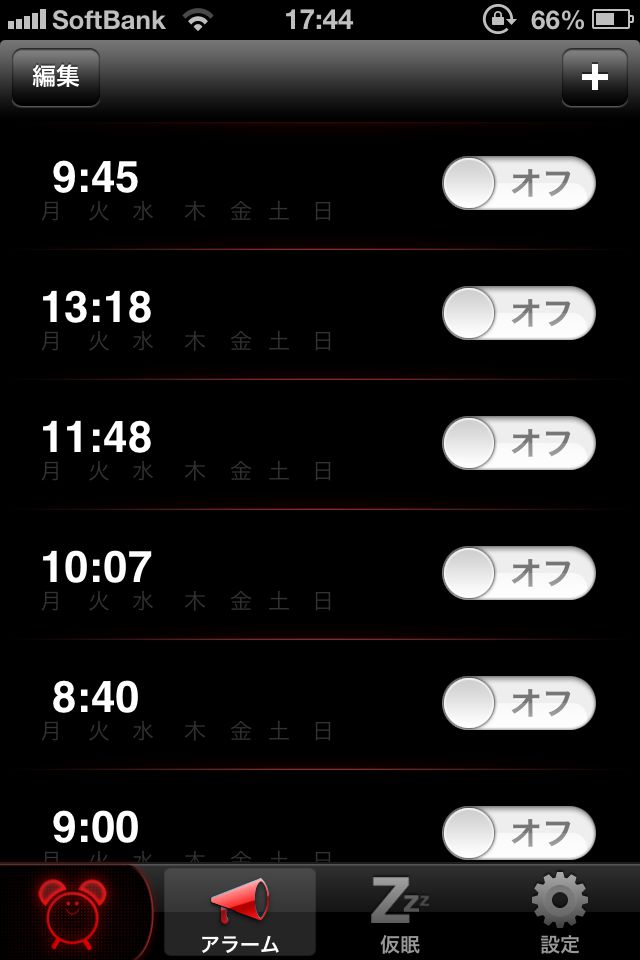This screenshot has width=640, height=960.
Task: Switch to the 仮眠 nap tab
Action: tap(400, 912)
